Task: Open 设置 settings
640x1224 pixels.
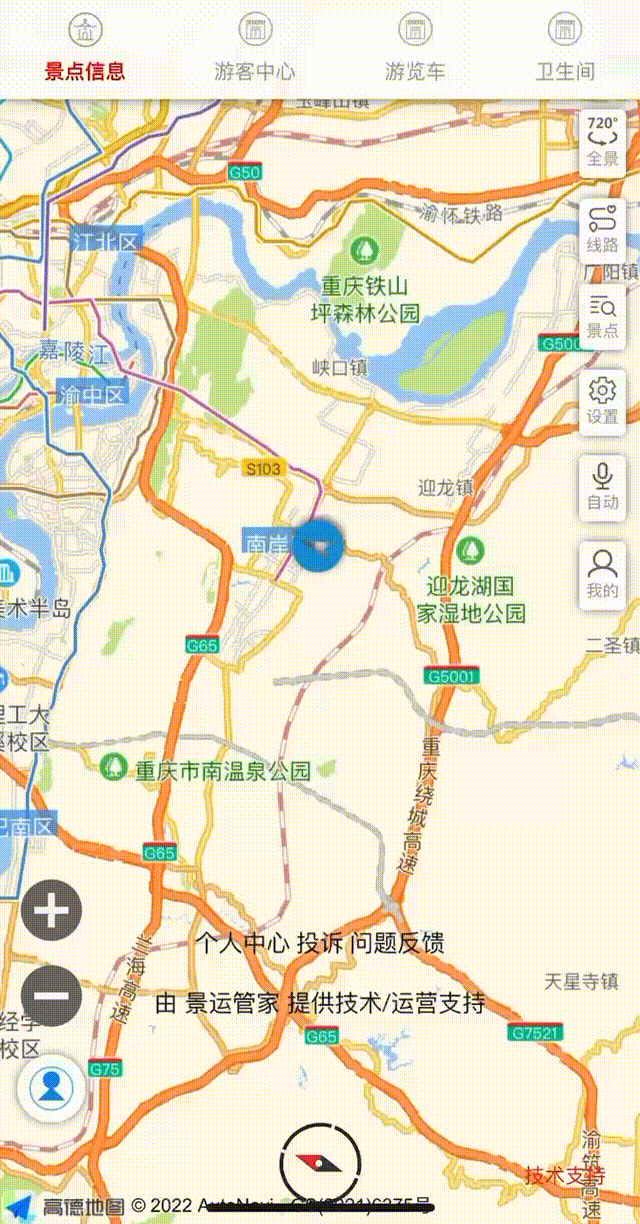Action: tap(602, 402)
